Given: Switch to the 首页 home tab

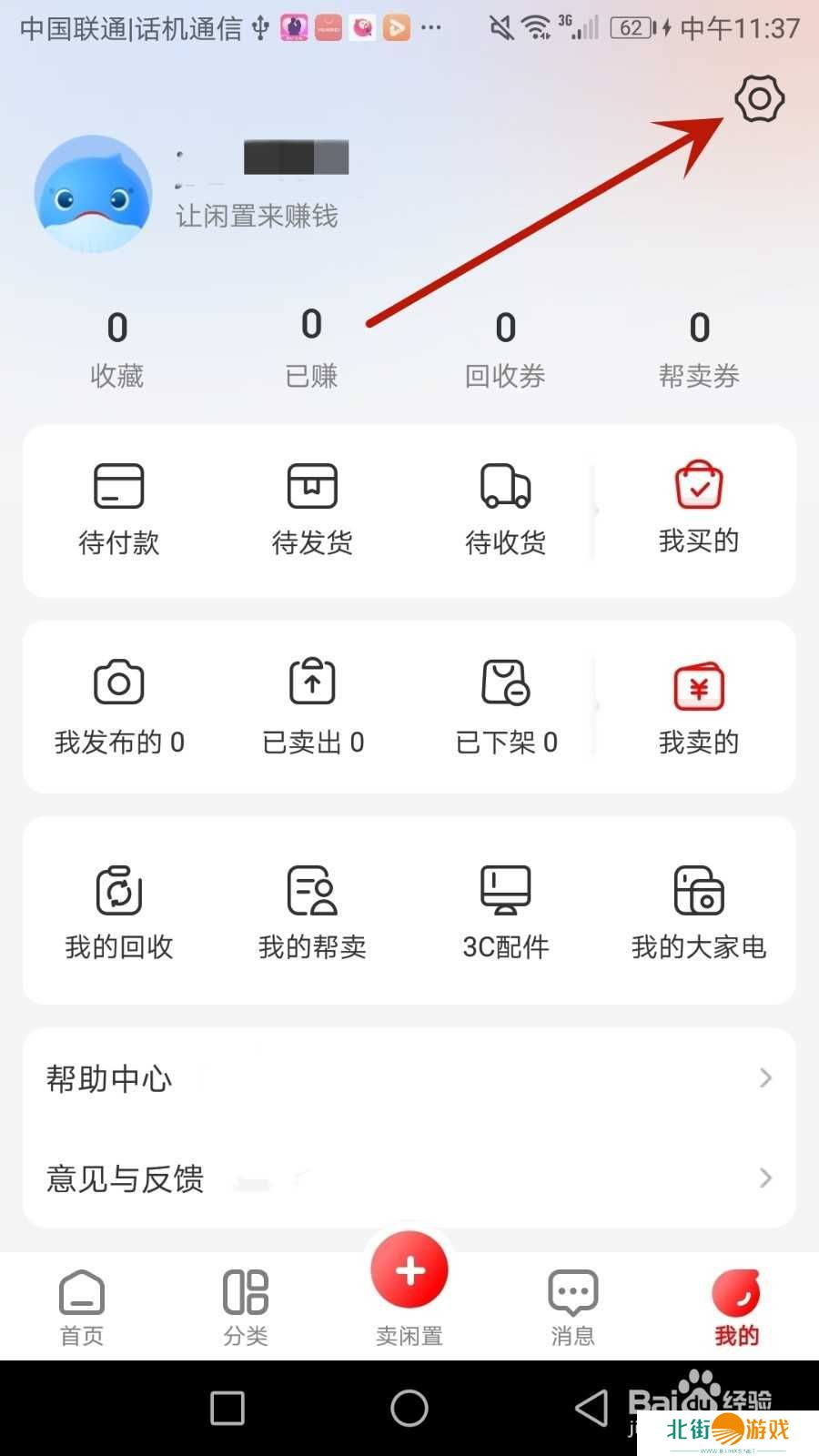Looking at the screenshot, I should (82, 1307).
